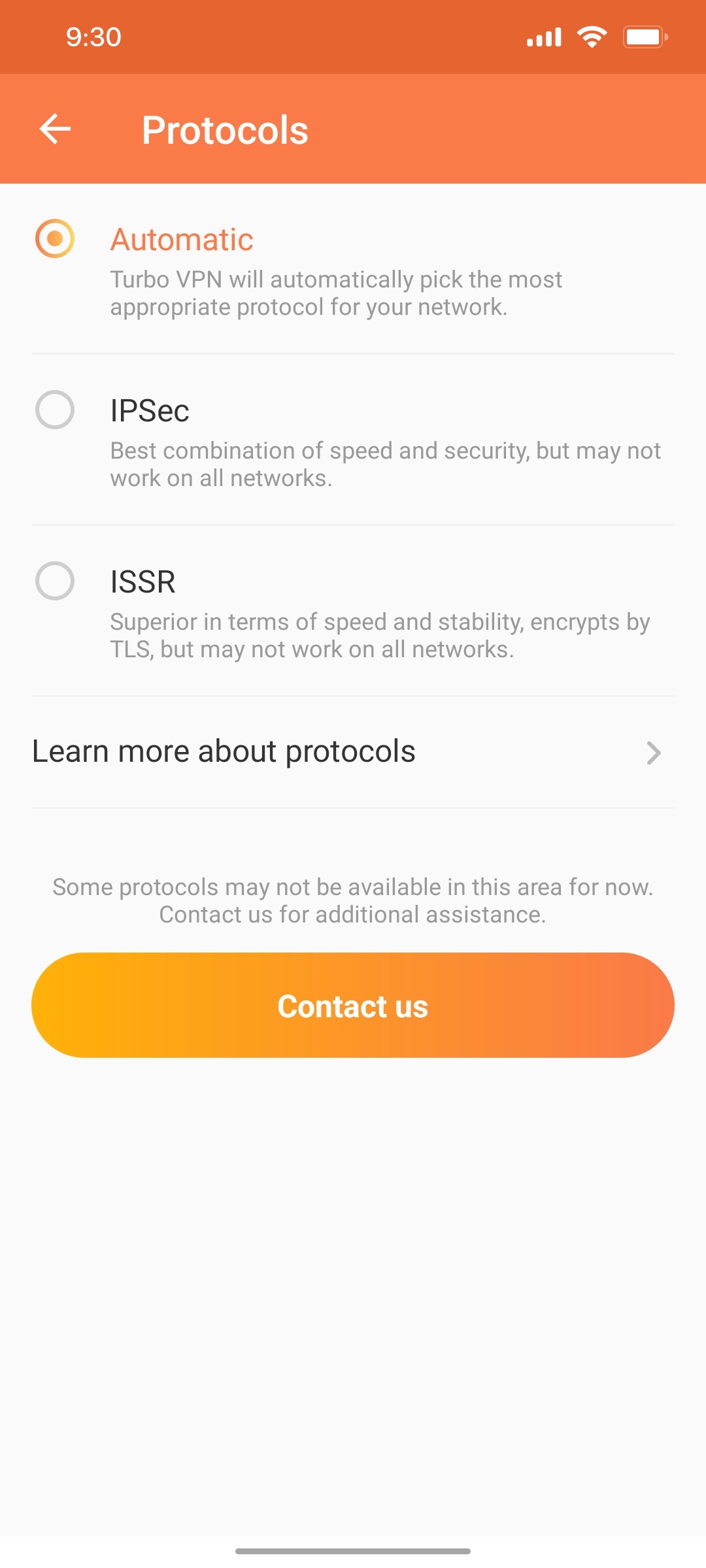Click the text about protocols not available
The height and width of the screenshot is (1568, 706).
pos(353,900)
